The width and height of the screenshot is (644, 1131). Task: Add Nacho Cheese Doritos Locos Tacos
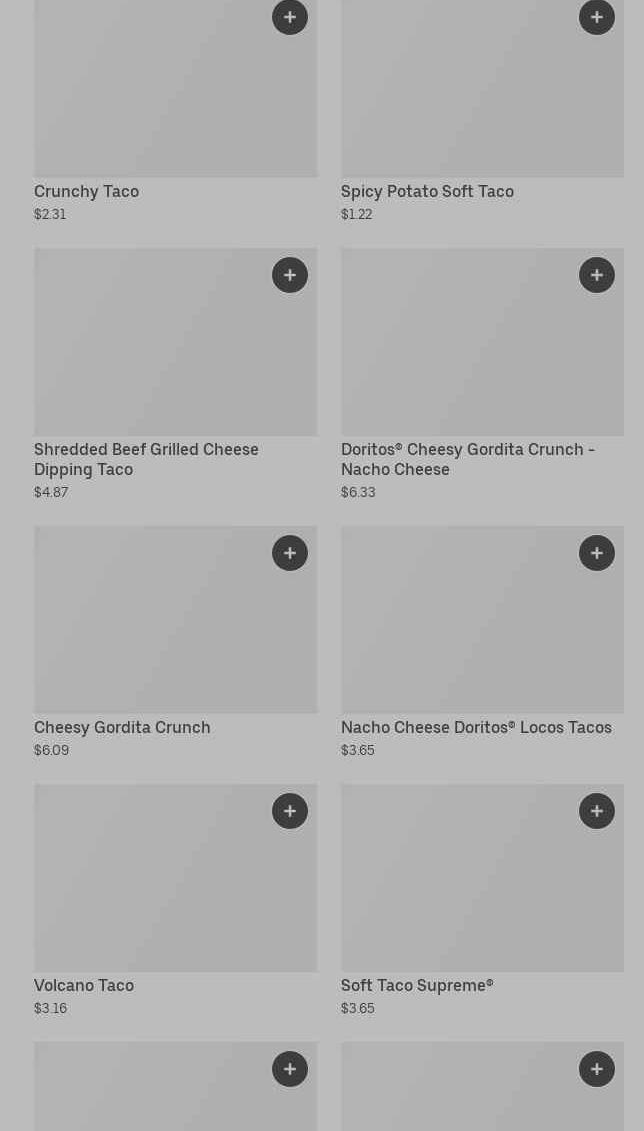coord(597,553)
